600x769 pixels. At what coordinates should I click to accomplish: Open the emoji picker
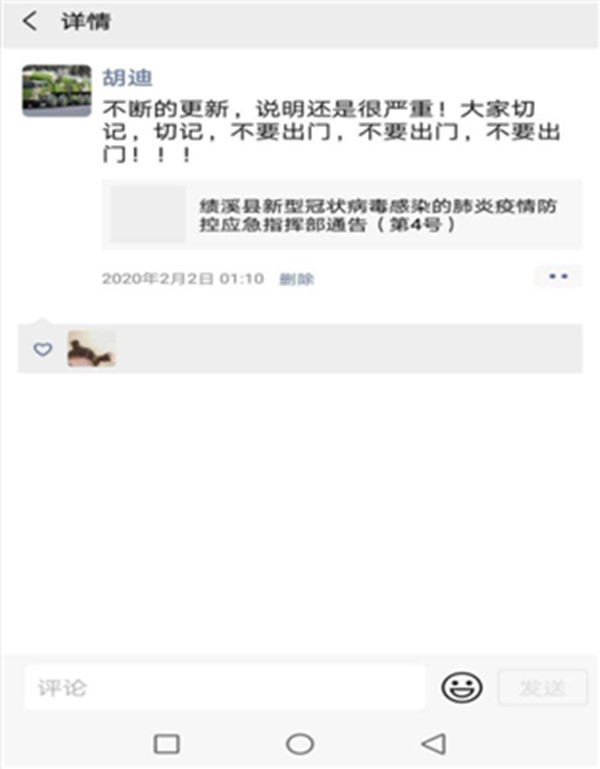click(461, 687)
